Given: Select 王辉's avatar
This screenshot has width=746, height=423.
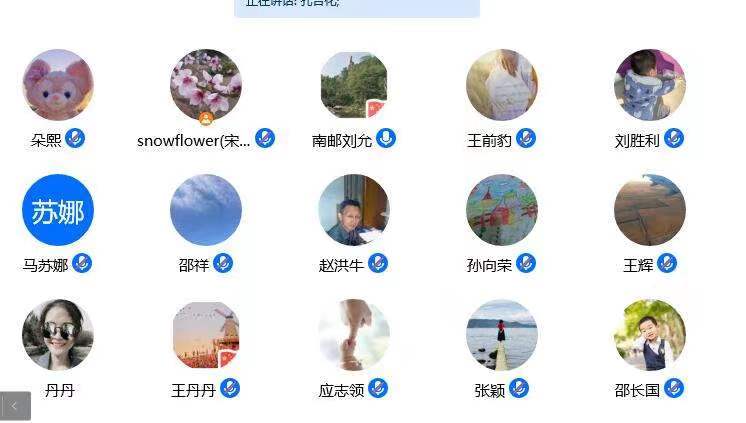Looking at the screenshot, I should coord(650,211).
